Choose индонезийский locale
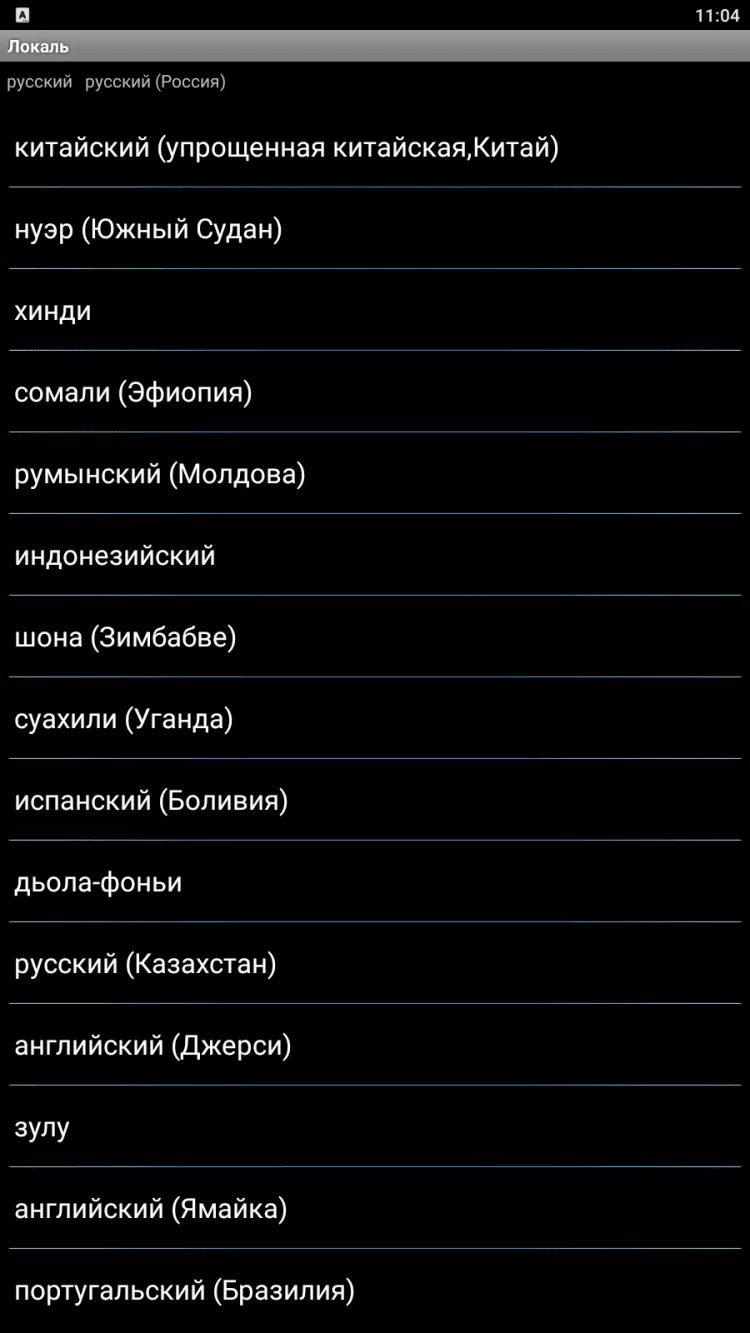 tap(115, 556)
